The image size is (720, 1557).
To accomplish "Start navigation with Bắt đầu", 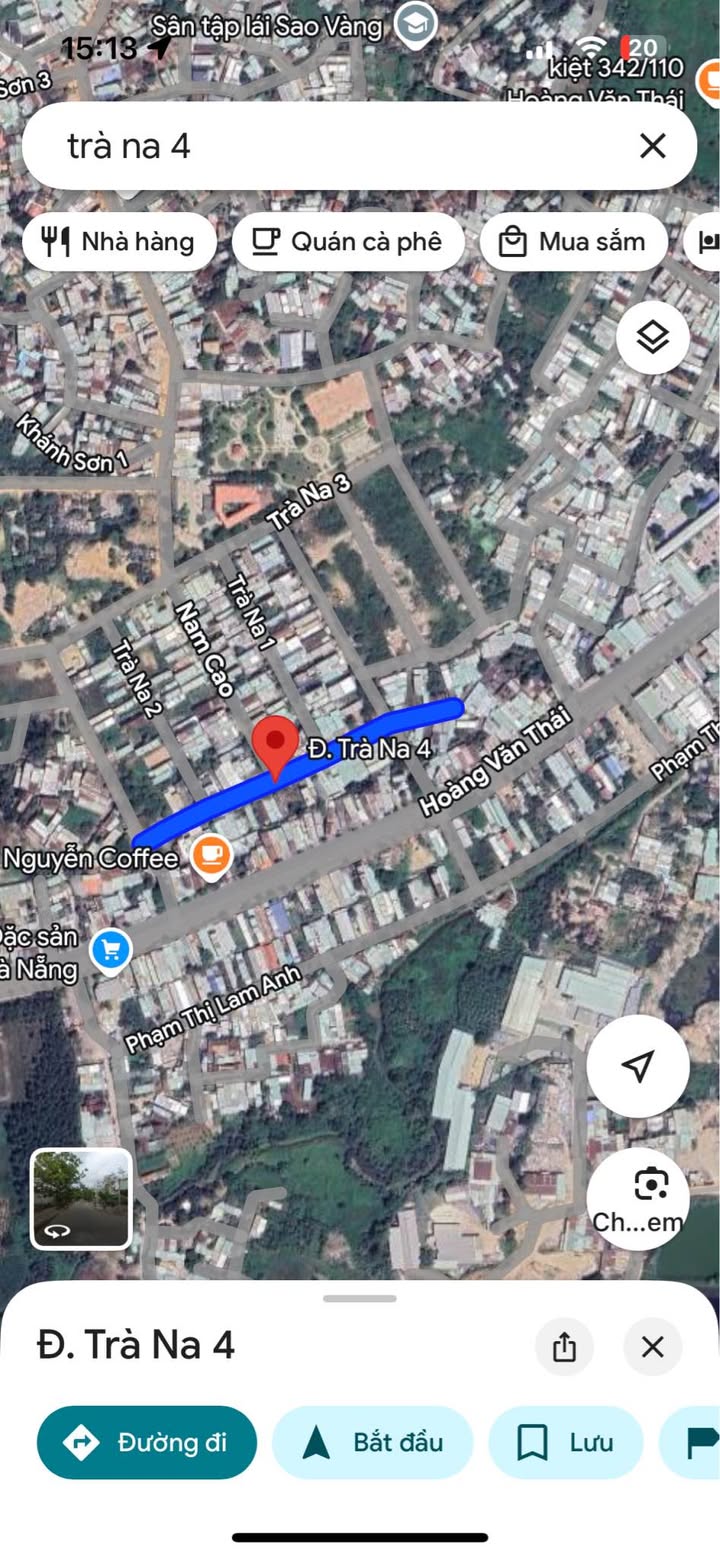I will (371, 1442).
